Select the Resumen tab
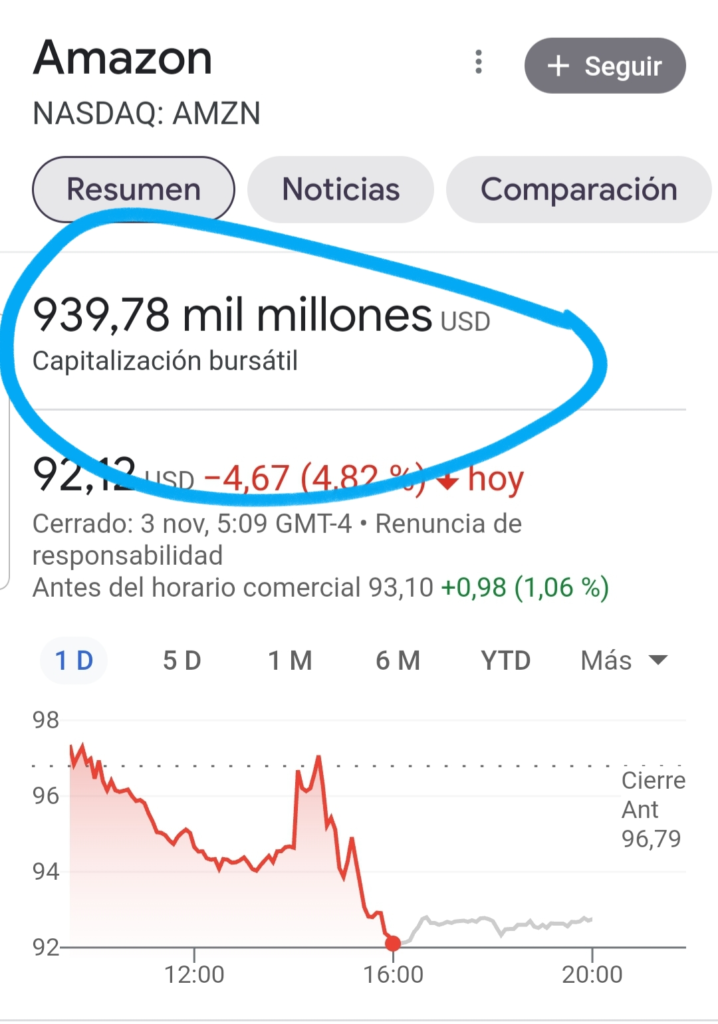The height and width of the screenshot is (1024, 718). tap(134, 189)
